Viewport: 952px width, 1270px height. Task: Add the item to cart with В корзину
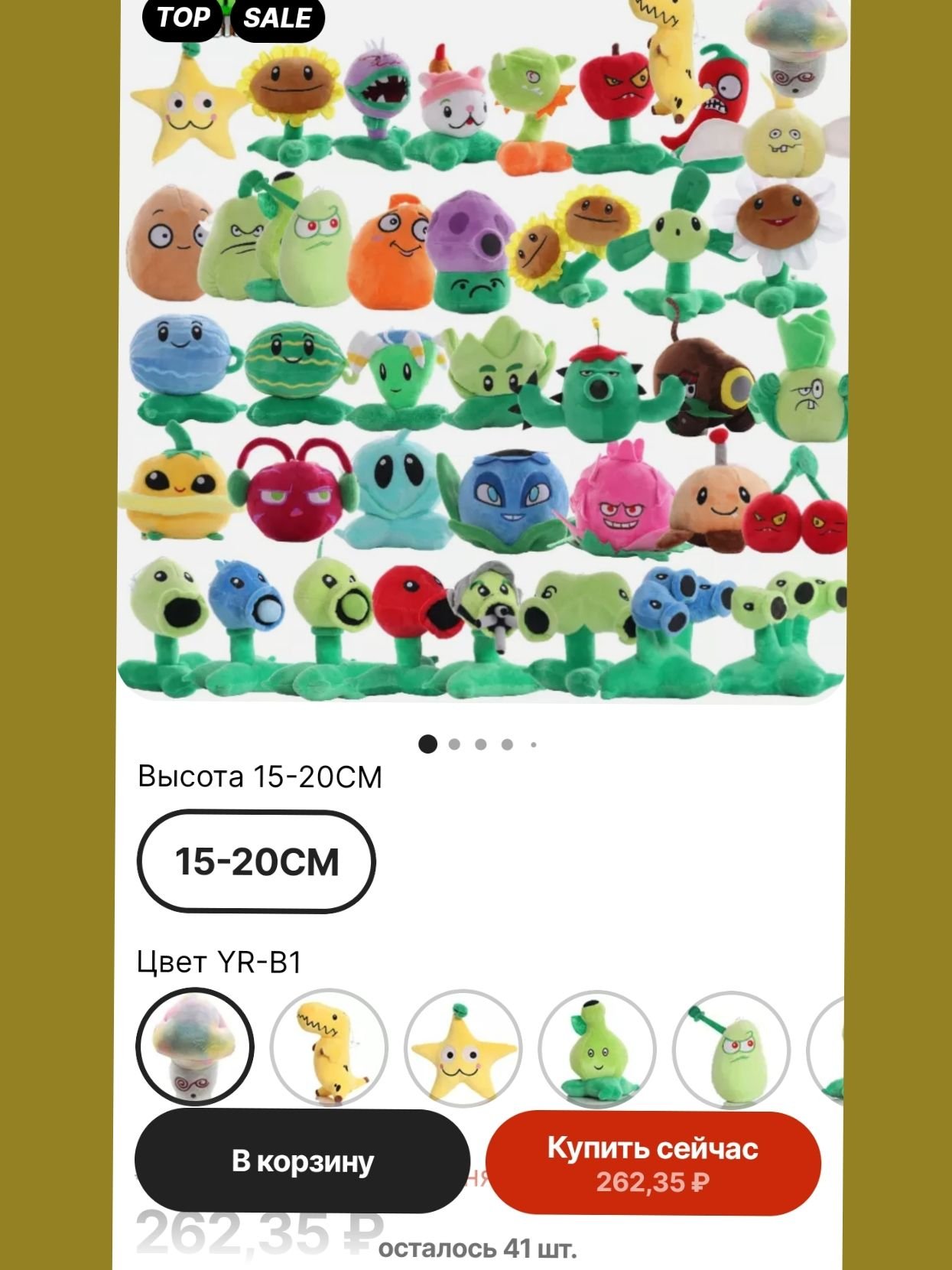(x=302, y=1161)
